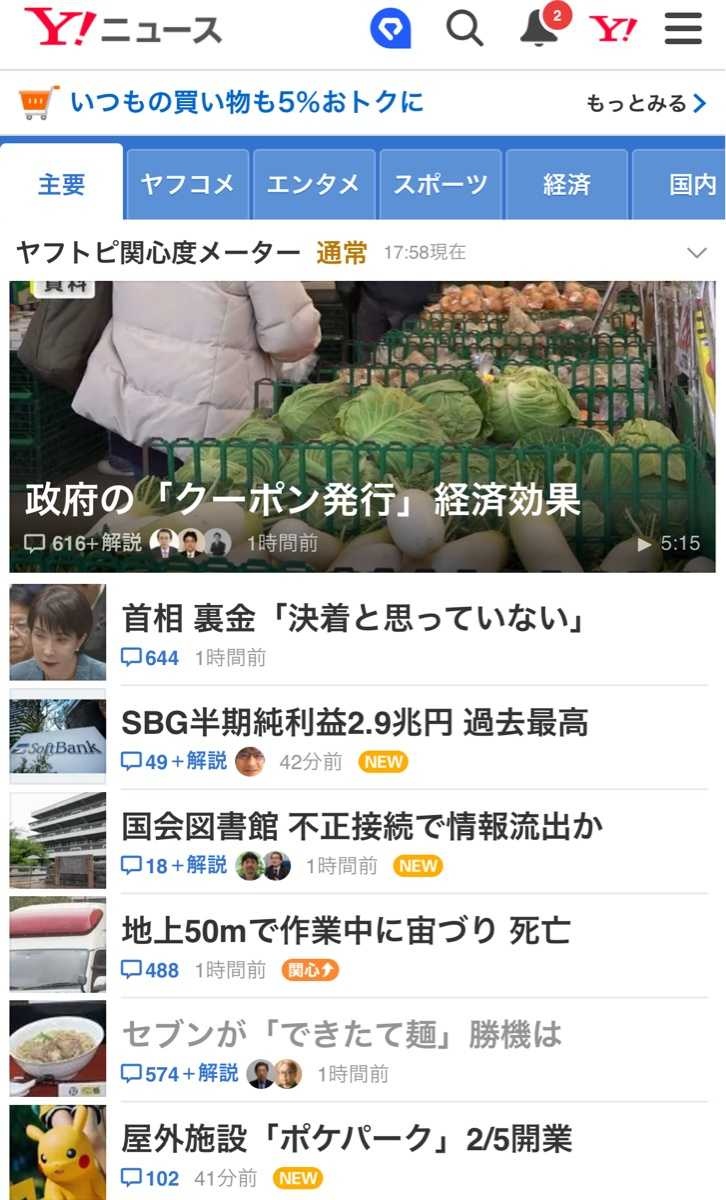Screen dimensions: 726x1200
Task: Switch to the ヤフコメ tab
Action: pos(187,185)
